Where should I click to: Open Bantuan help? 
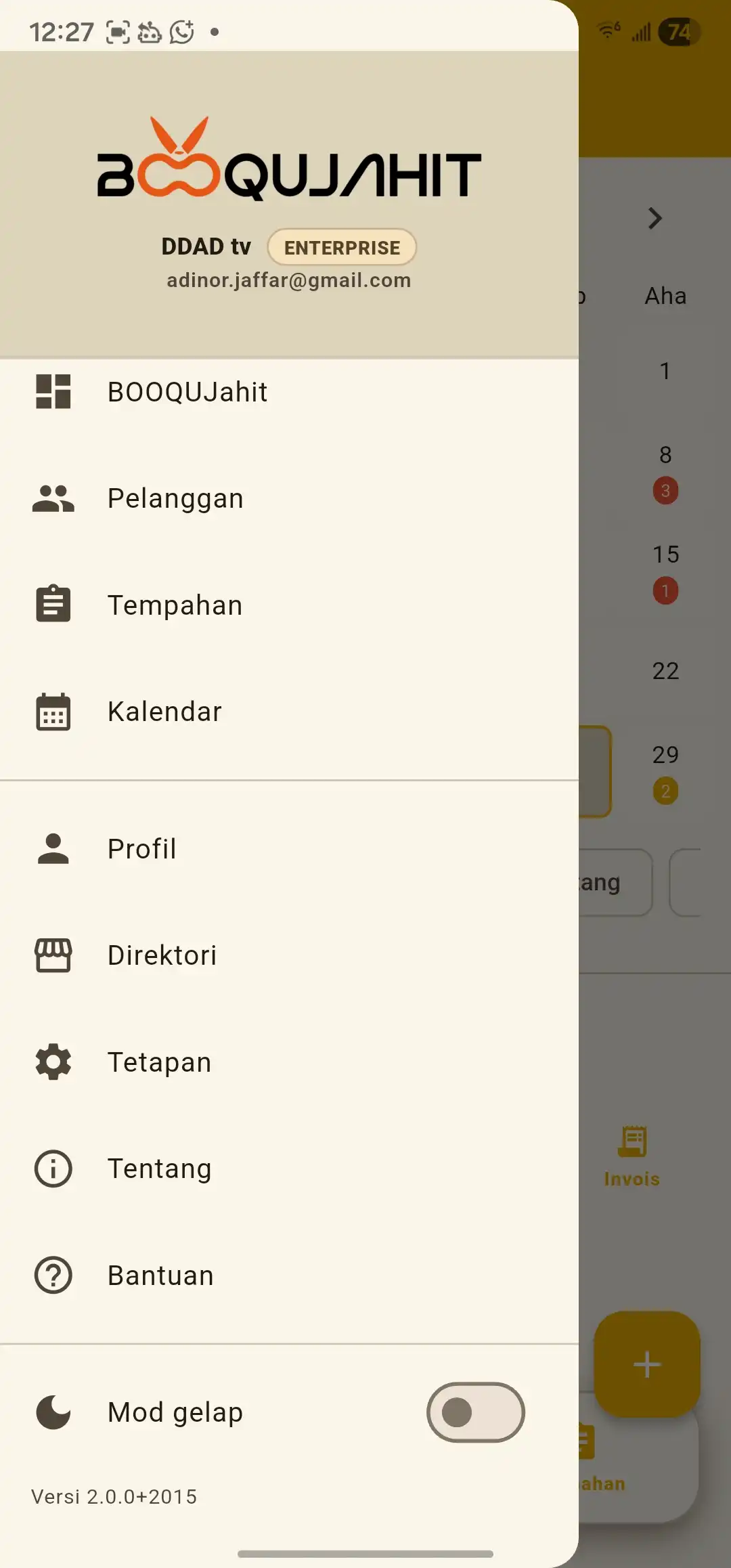pyautogui.click(x=160, y=1276)
